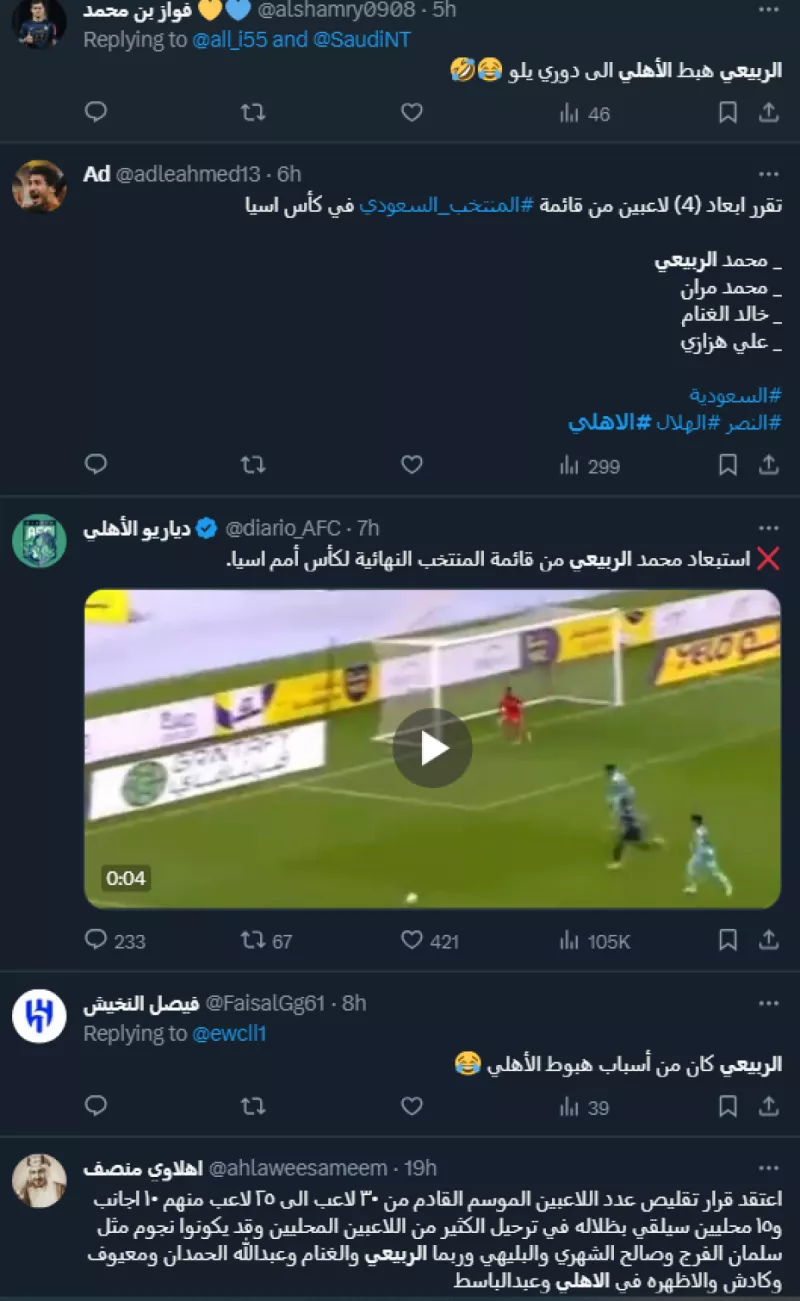Retweet the diario_AFC post with 67 reposts
Screen dimensions: 800x1301
coord(254,940)
